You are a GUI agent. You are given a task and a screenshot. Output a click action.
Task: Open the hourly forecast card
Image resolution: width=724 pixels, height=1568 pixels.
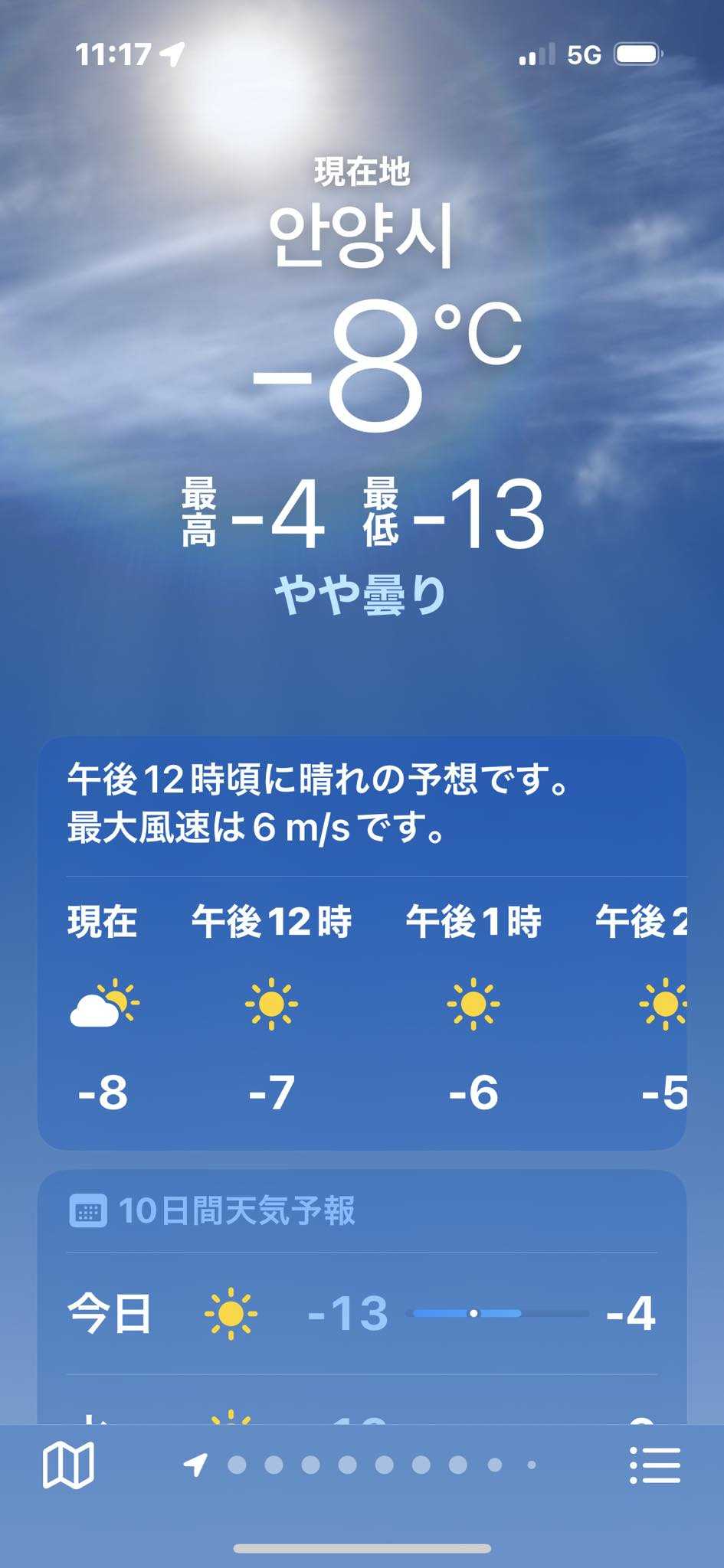tap(362, 1011)
